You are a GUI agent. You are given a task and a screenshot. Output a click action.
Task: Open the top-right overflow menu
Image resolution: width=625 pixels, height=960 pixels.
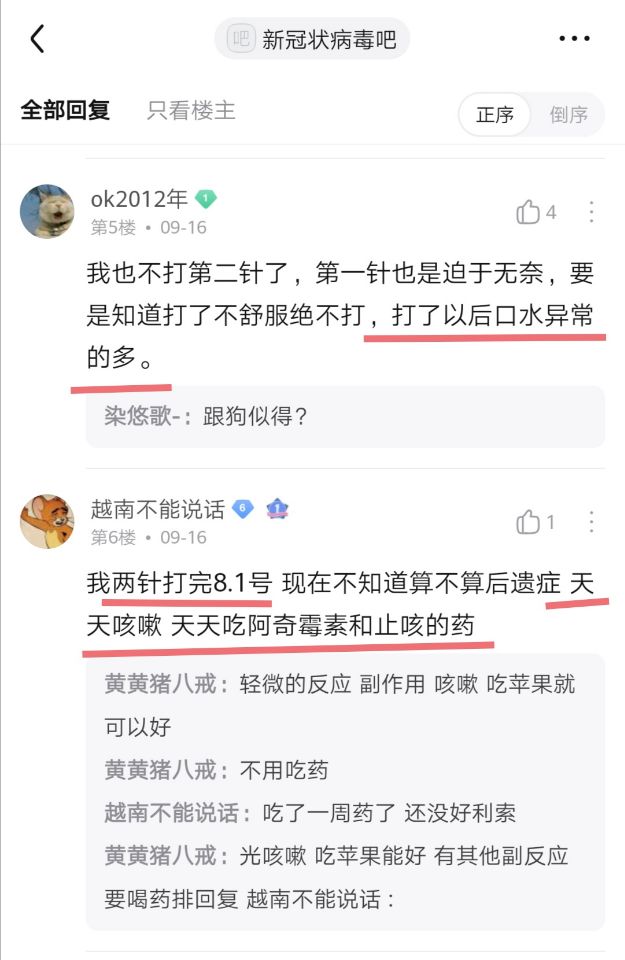point(574,39)
